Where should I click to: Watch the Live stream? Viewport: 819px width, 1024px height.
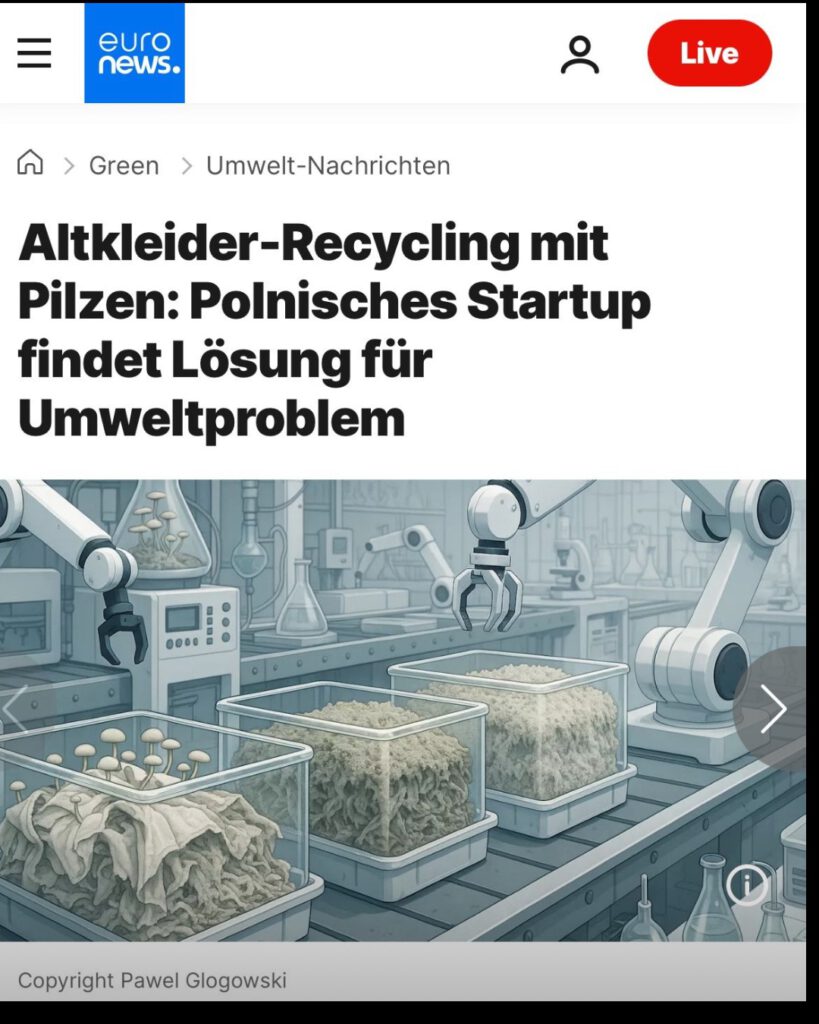tap(709, 53)
